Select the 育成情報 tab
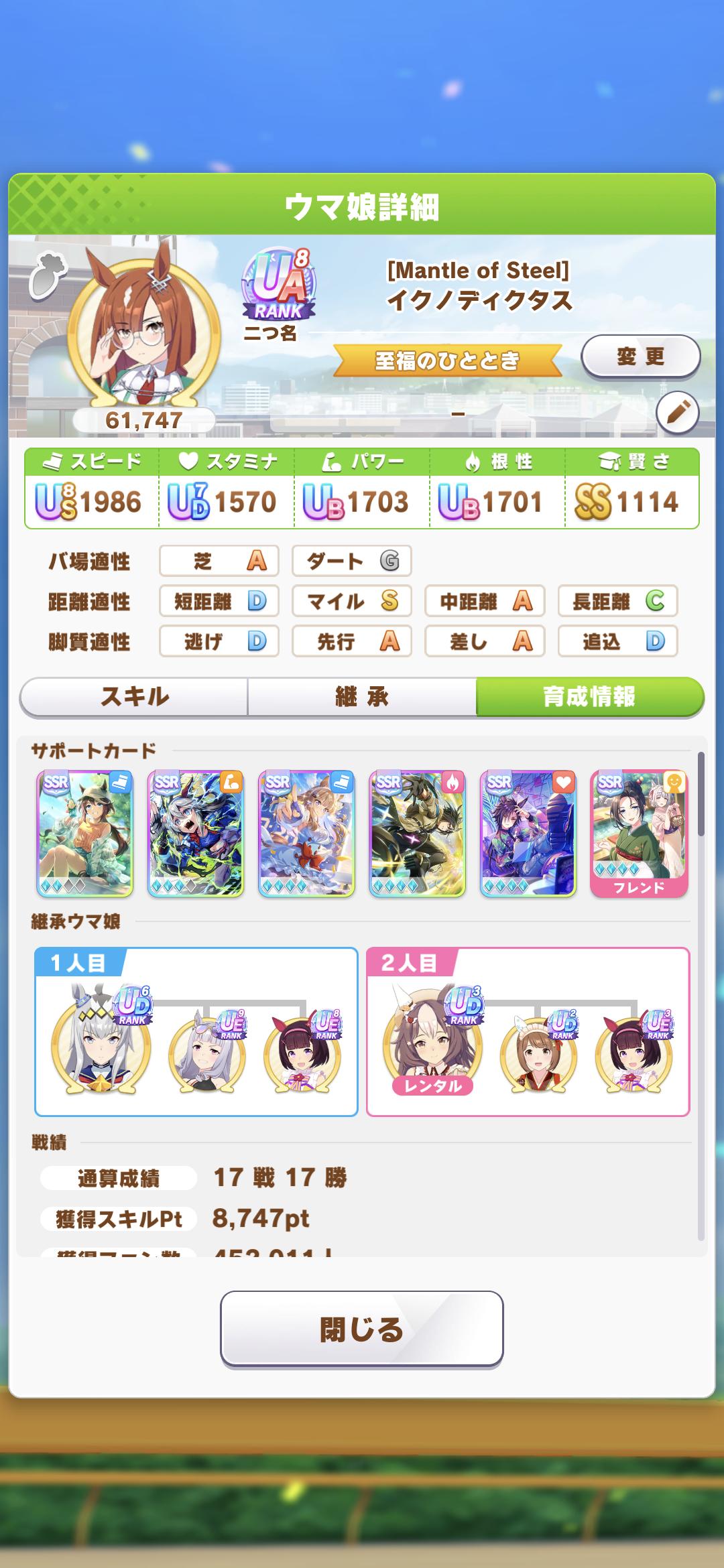 coord(589,697)
